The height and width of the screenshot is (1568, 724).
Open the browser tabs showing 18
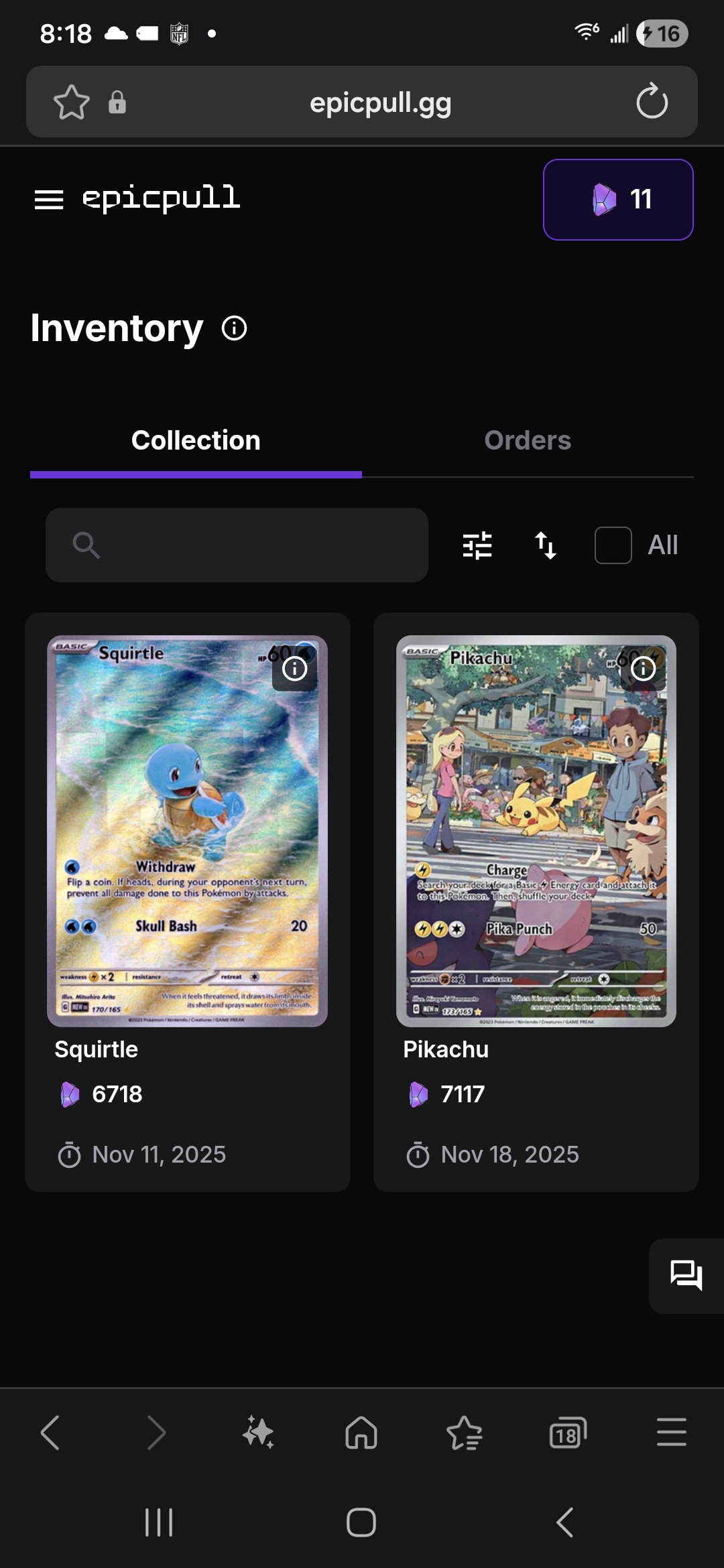click(567, 1433)
